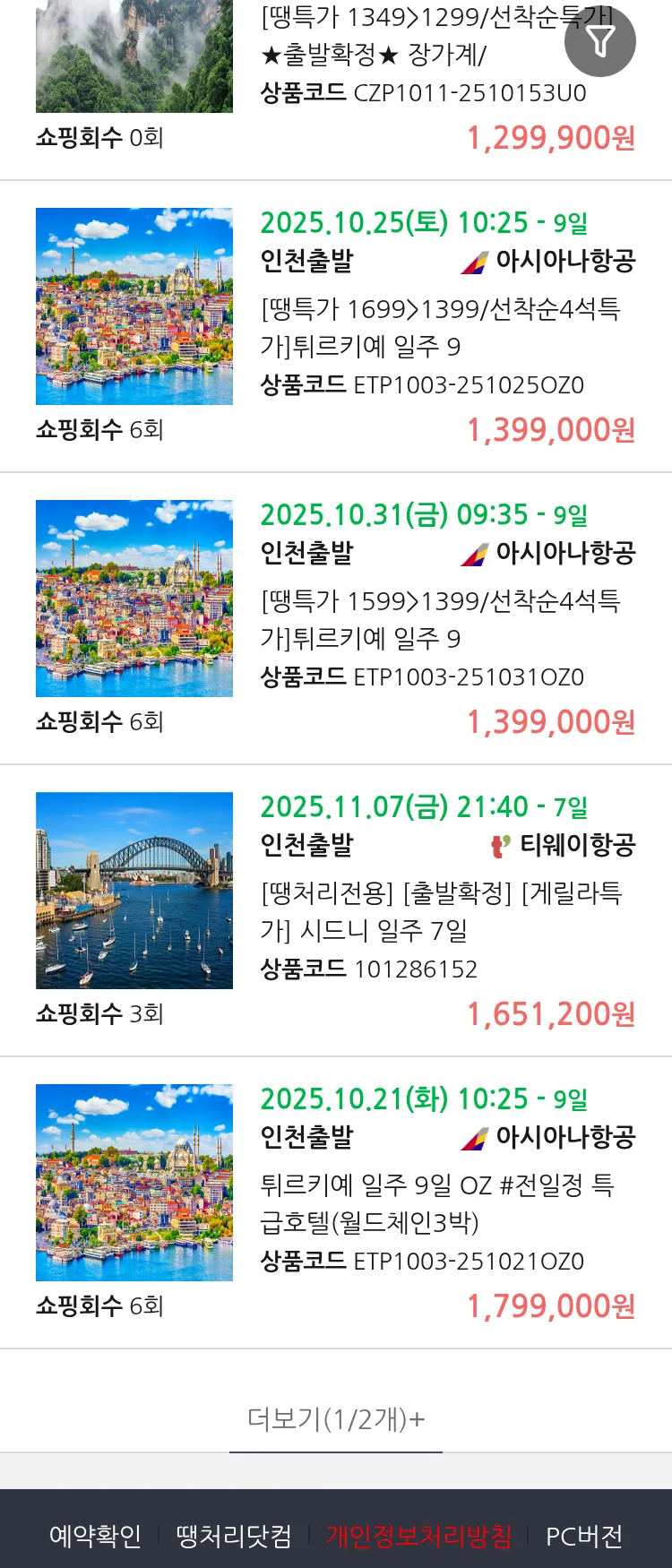The width and height of the screenshot is (672, 1568).
Task: Open the 땡처리닷컴 footer link
Action: 234,1536
